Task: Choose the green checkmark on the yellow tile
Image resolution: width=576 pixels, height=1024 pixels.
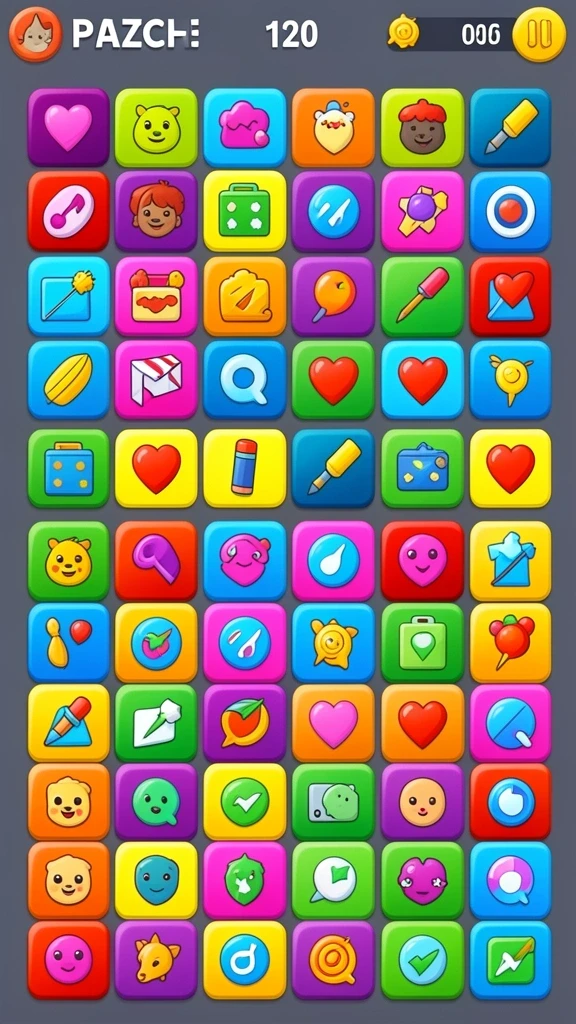Action: (244, 801)
